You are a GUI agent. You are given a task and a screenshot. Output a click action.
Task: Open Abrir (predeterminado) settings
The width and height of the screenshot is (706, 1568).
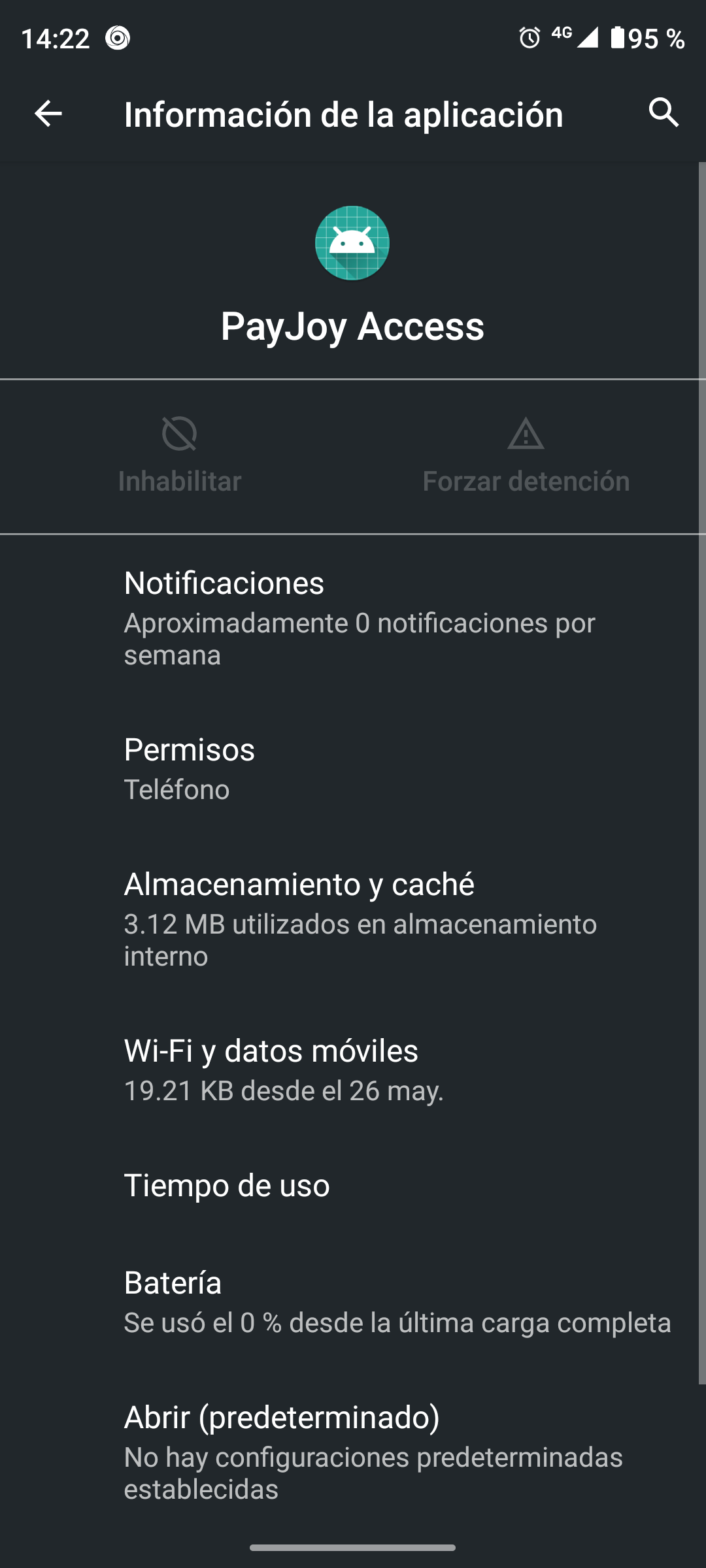tap(353, 1452)
